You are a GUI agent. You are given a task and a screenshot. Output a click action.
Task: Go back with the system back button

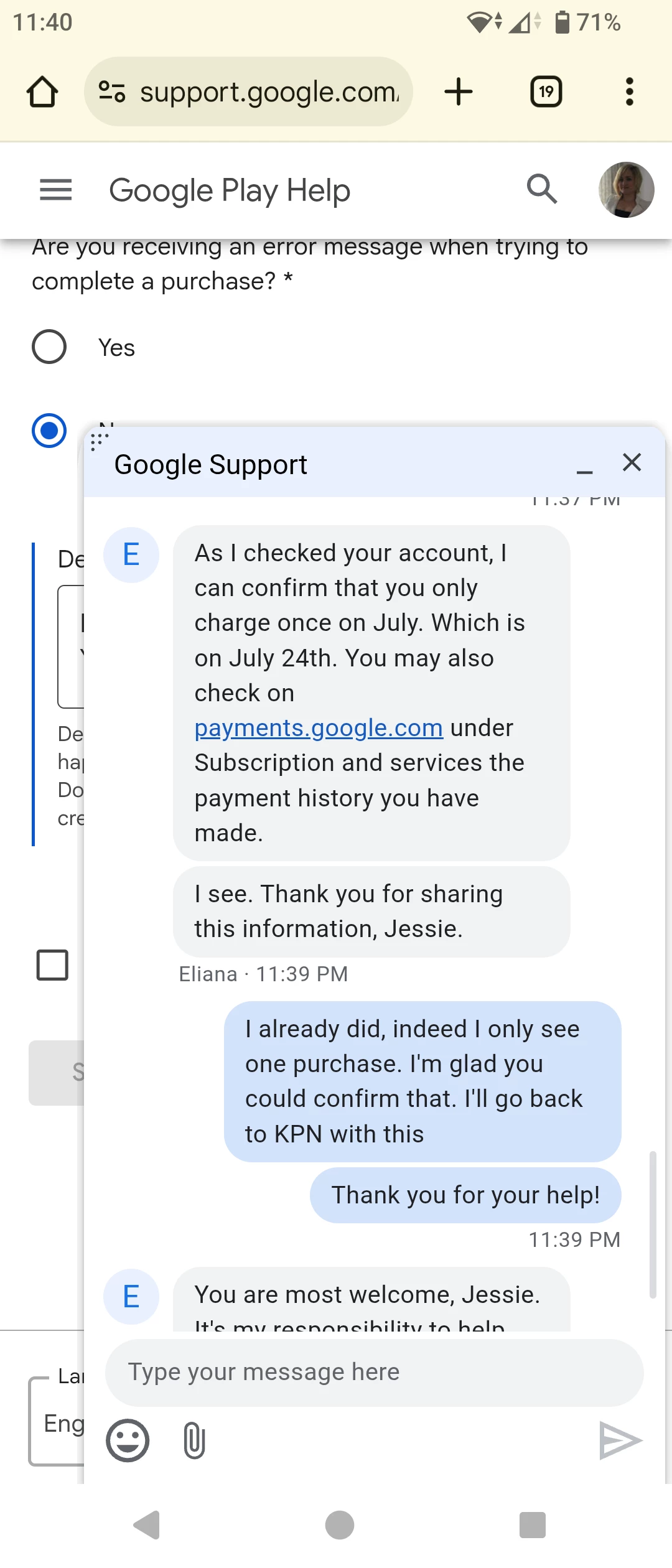(147, 1525)
